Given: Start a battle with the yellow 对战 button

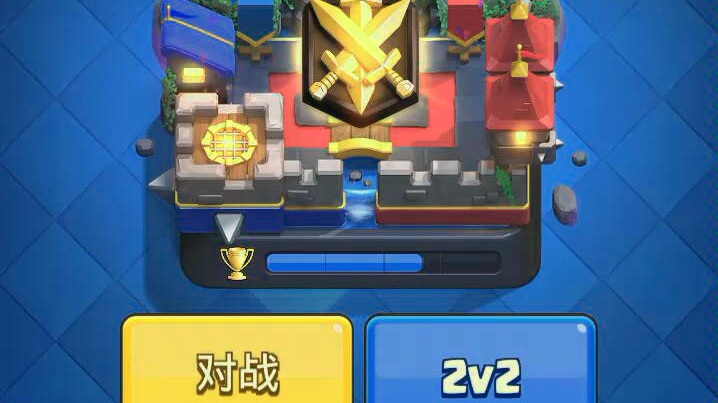Looking at the screenshot, I should pyautogui.click(x=237, y=364).
